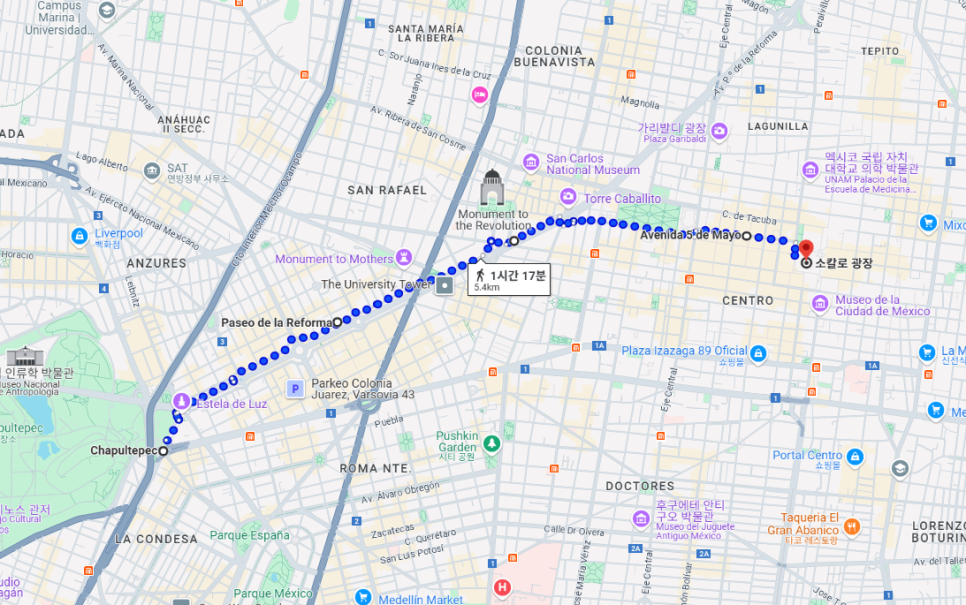Open the Medellín Market shopping pin
The width and height of the screenshot is (966, 605).
click(x=362, y=598)
